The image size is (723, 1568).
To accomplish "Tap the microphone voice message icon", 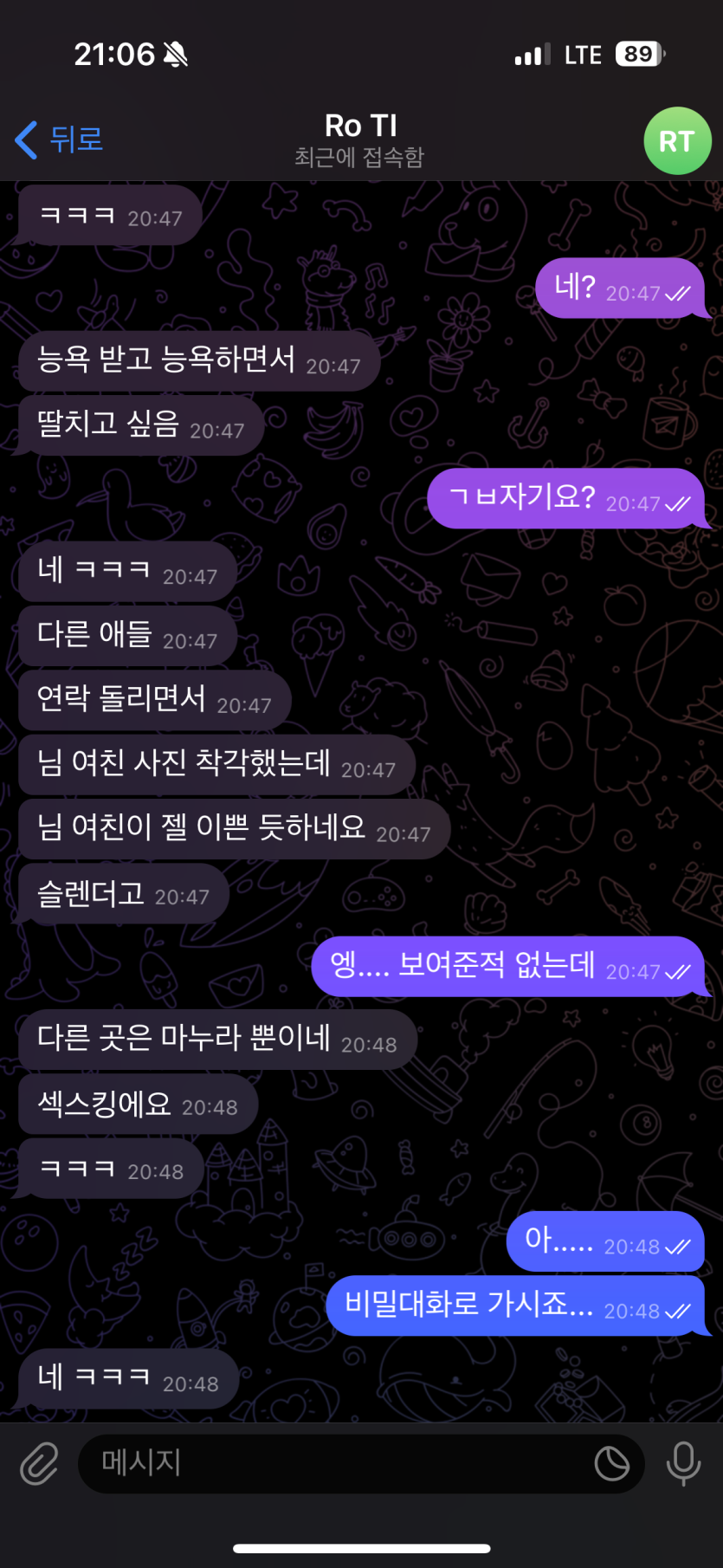I will pyautogui.click(x=683, y=1463).
